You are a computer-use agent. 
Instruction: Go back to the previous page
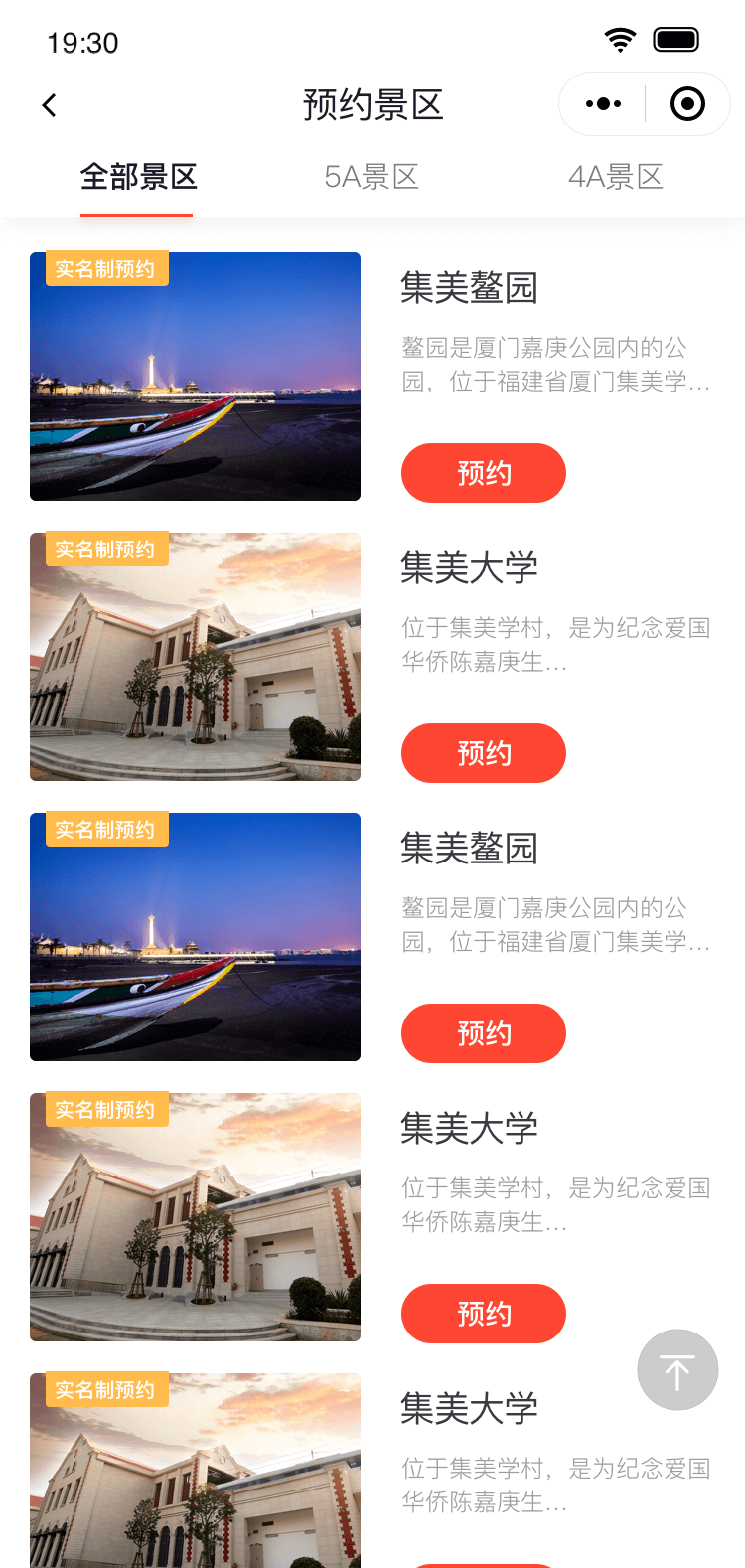click(x=50, y=105)
